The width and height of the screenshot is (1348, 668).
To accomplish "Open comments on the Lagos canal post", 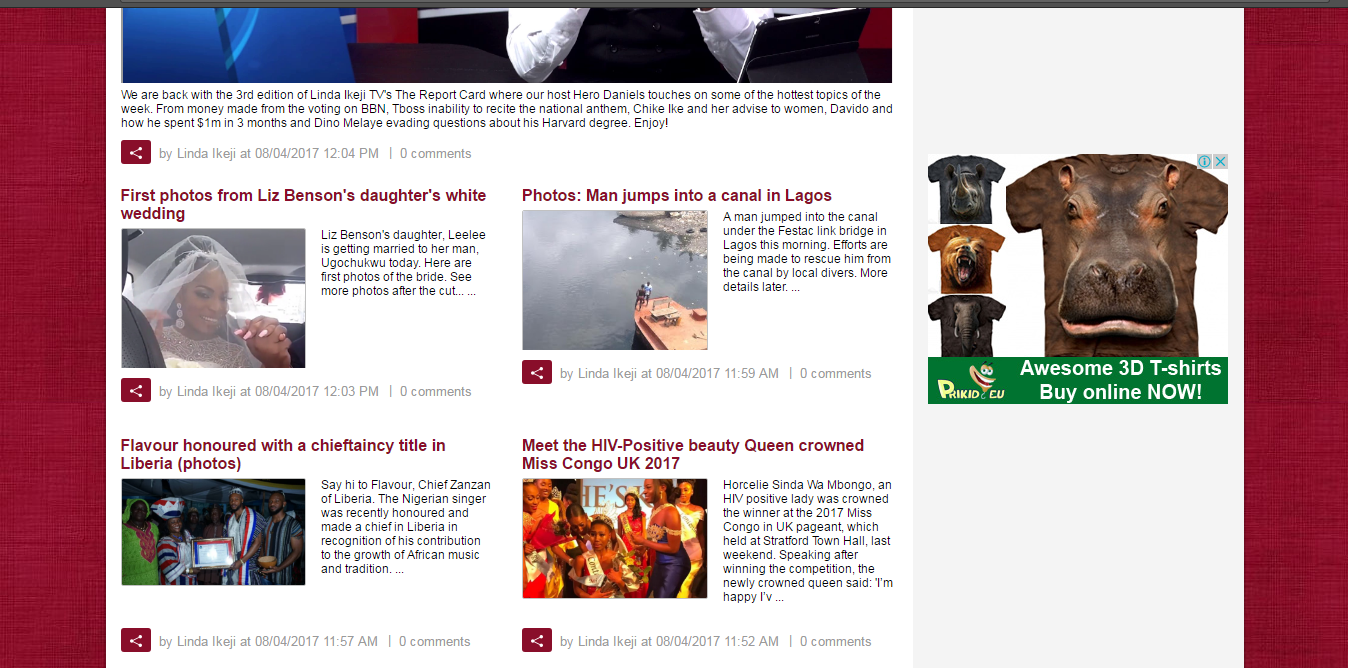I will coord(835,373).
